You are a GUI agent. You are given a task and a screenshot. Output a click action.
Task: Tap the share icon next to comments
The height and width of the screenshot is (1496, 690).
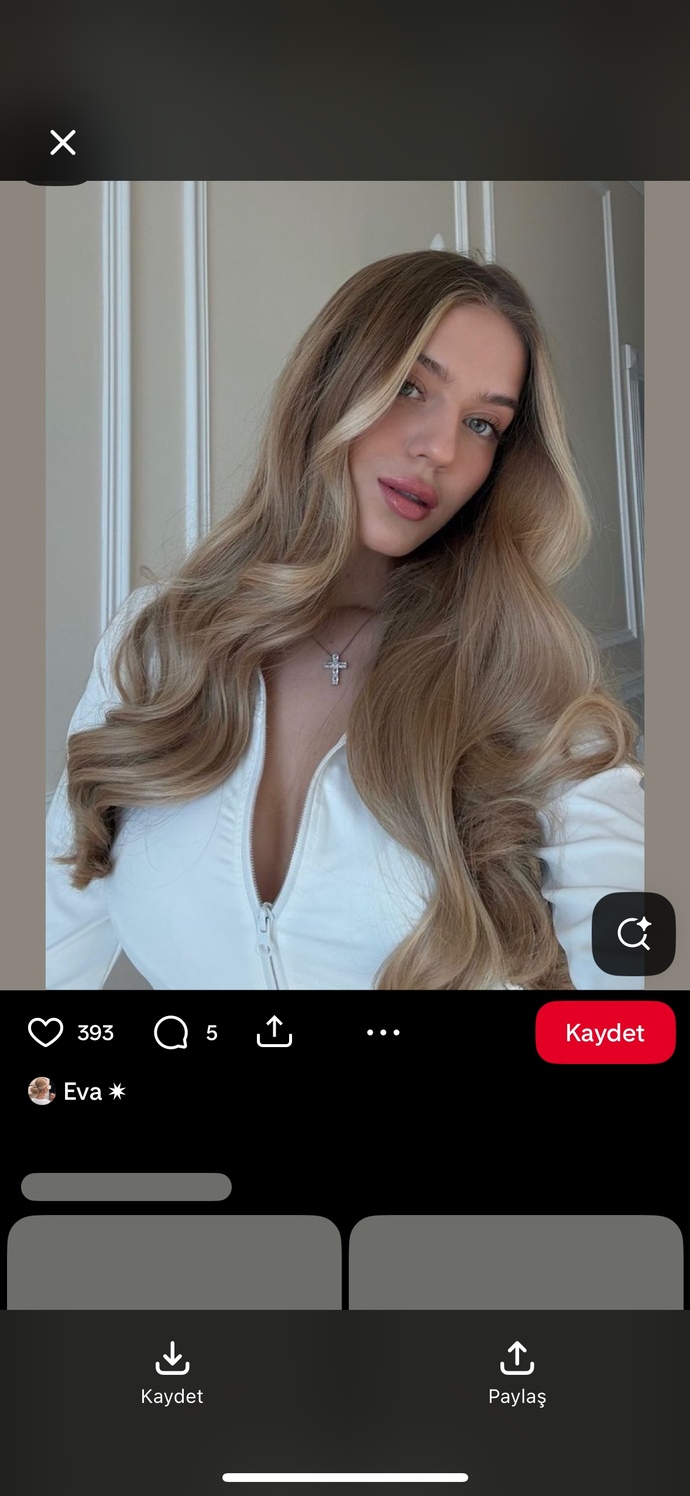pyautogui.click(x=274, y=1031)
